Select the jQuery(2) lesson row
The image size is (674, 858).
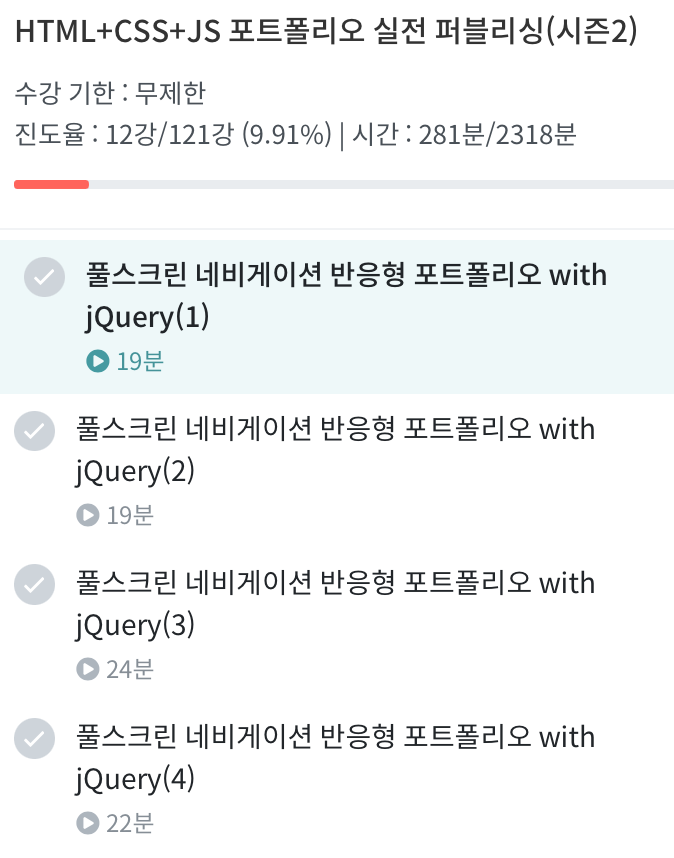[x=336, y=449]
